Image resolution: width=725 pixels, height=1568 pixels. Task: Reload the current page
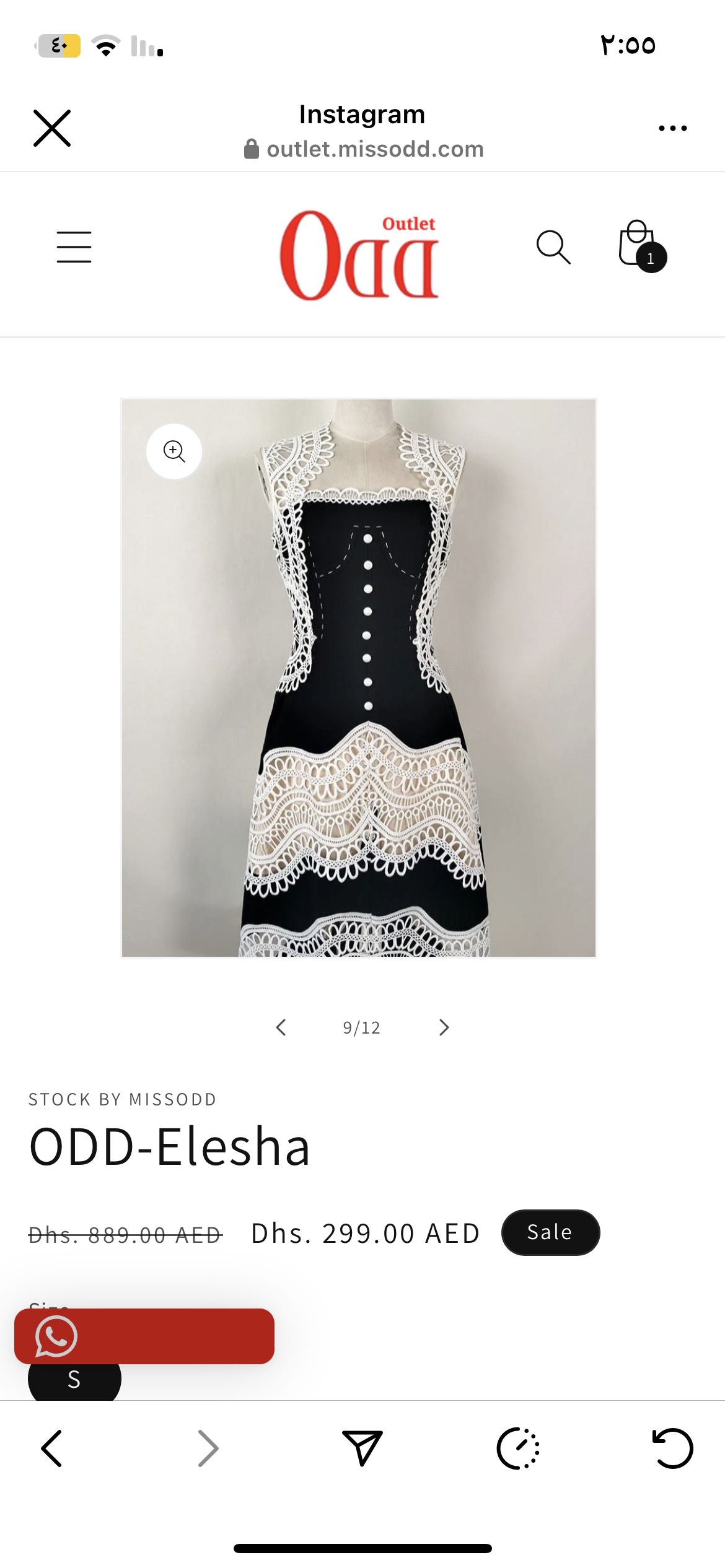673,1448
